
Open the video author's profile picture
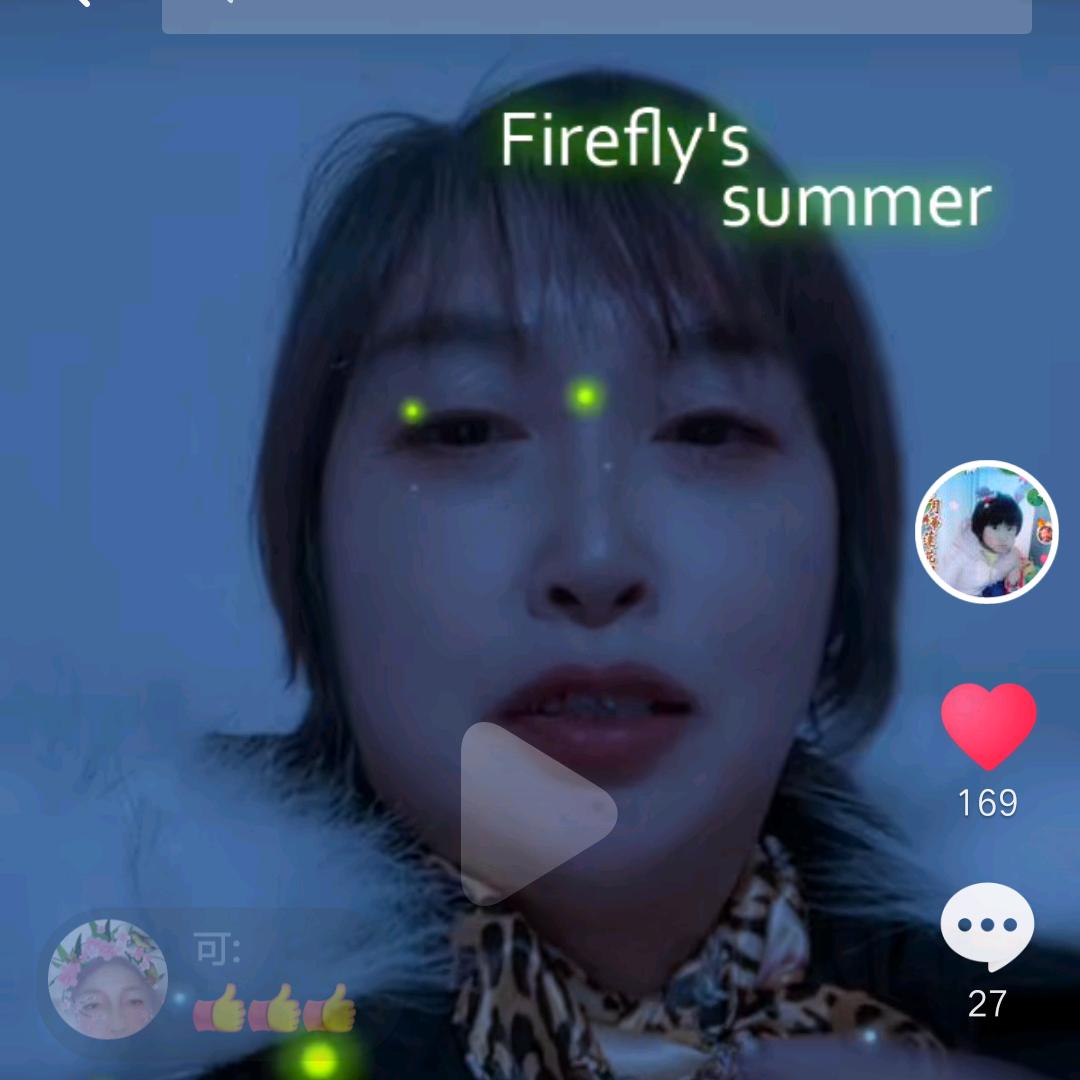[x=987, y=532]
